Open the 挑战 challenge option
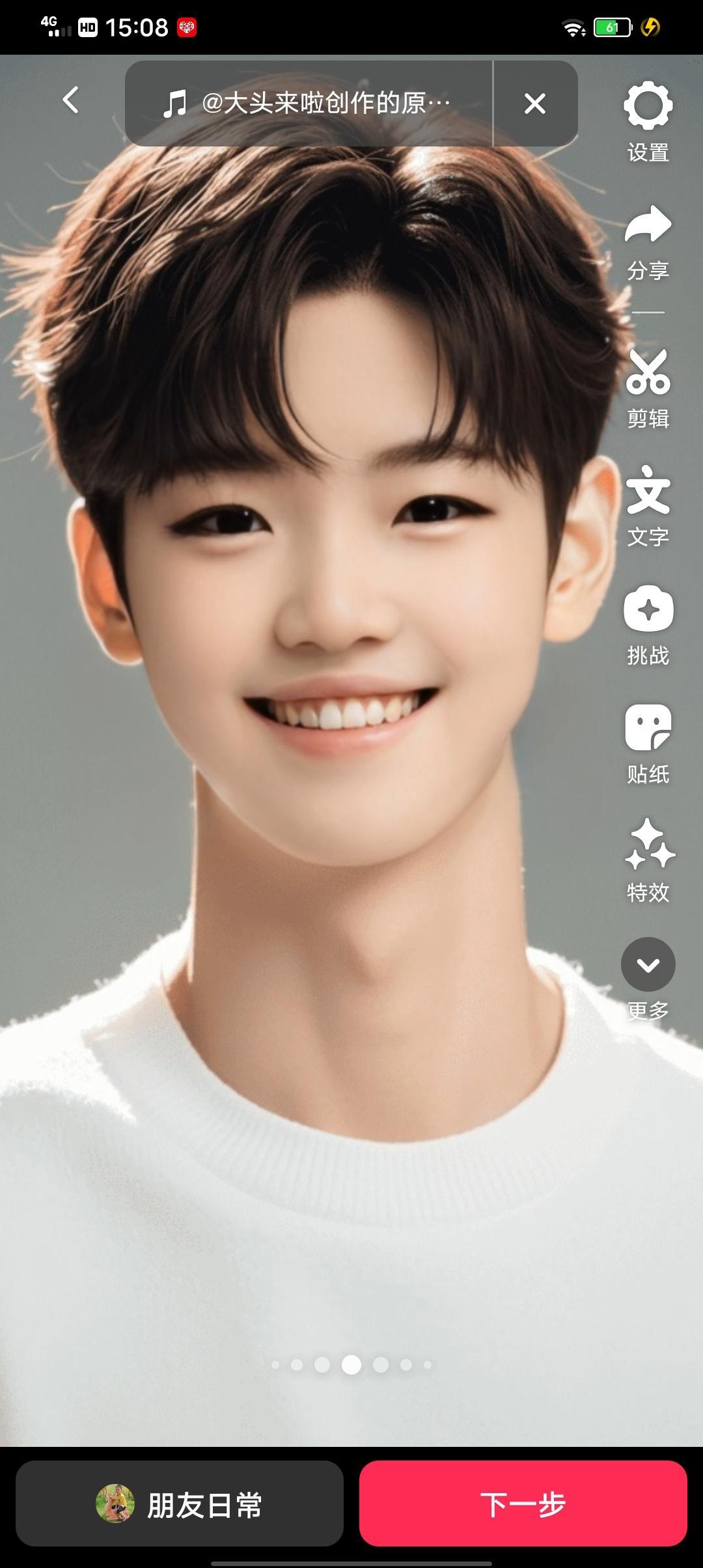Image resolution: width=703 pixels, height=1568 pixels. coord(648,626)
